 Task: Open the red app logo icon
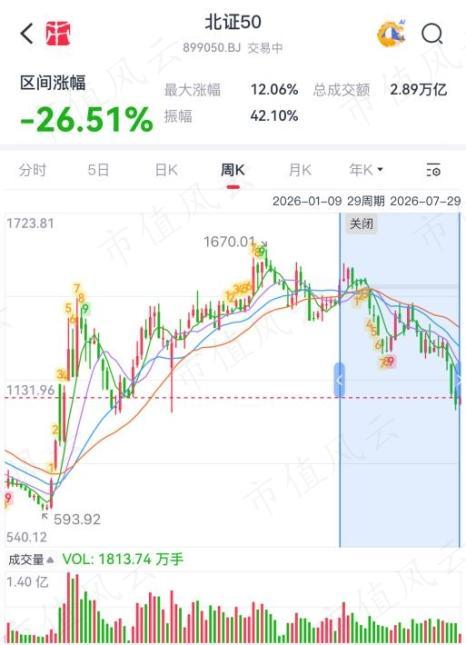[58, 33]
